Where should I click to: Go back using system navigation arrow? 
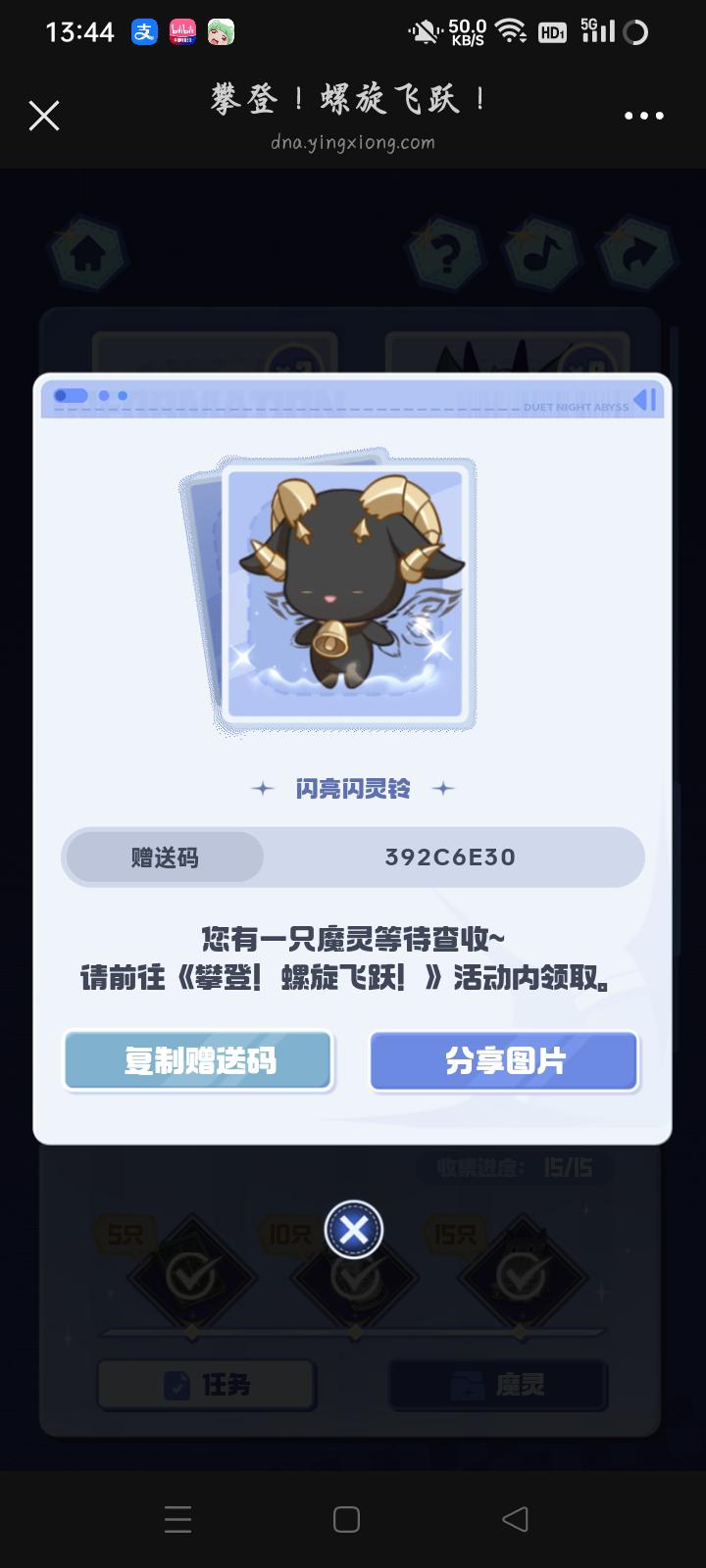click(515, 1519)
